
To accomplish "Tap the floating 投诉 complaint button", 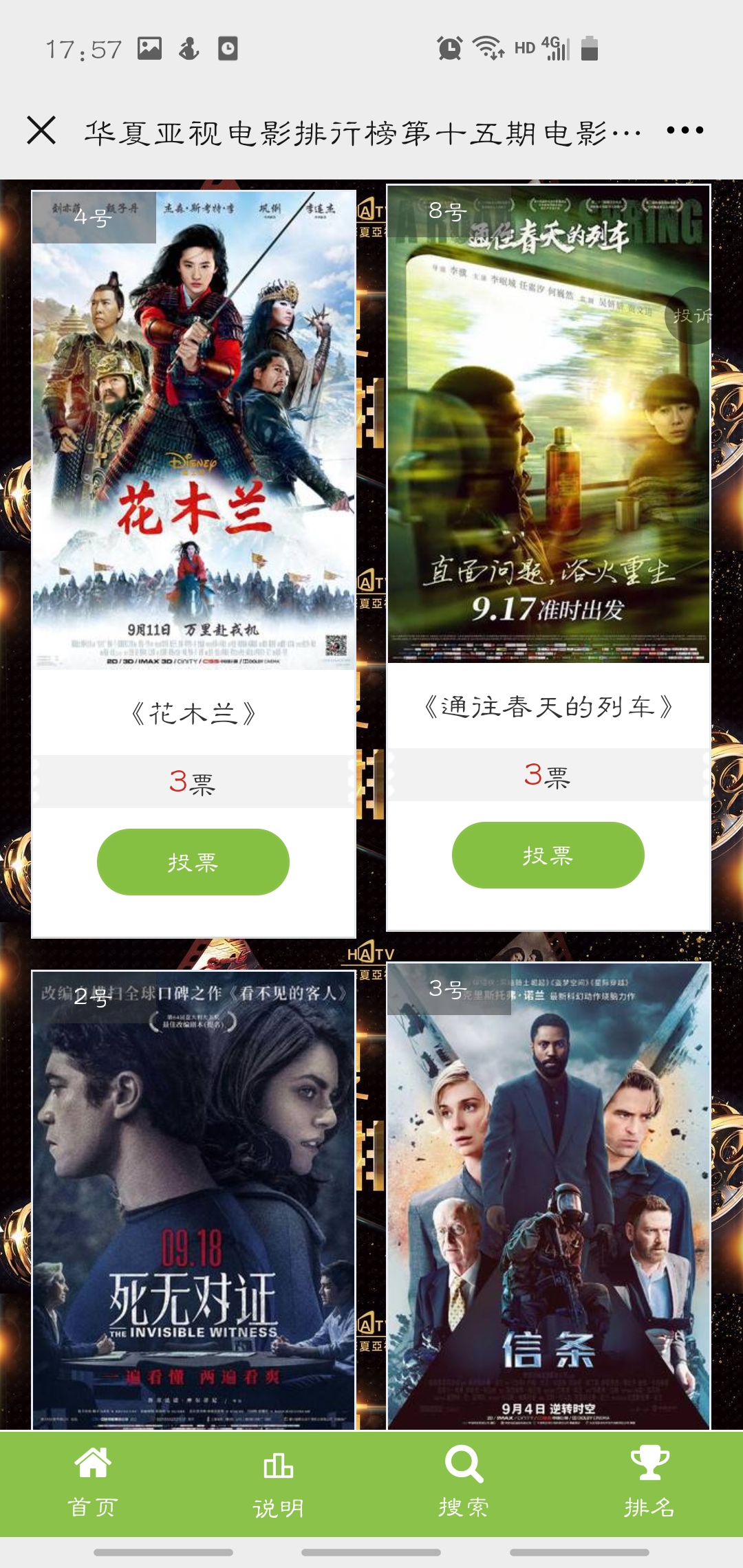I will coord(691,316).
